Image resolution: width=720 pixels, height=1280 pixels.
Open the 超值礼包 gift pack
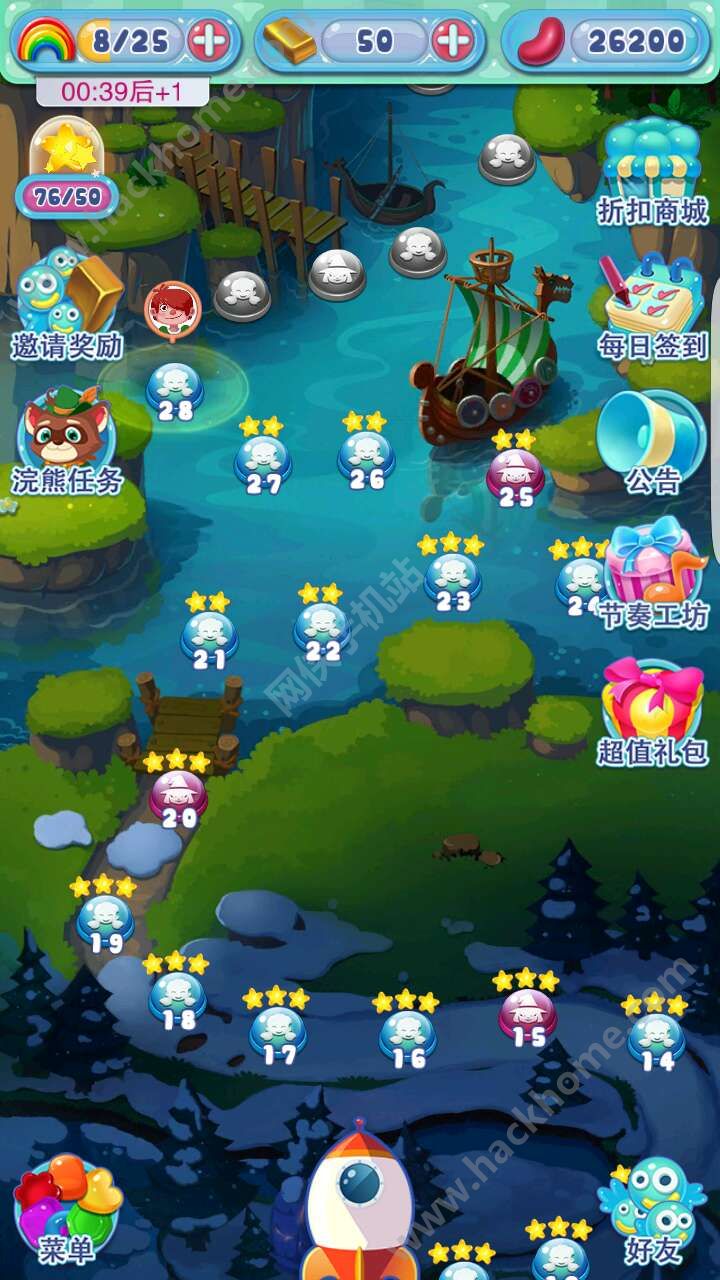pos(652,710)
